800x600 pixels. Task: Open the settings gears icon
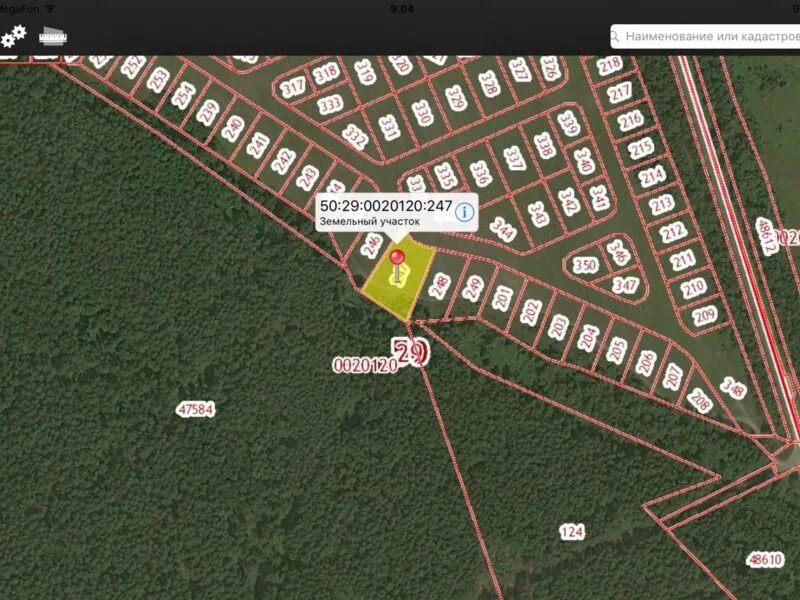pos(13,37)
